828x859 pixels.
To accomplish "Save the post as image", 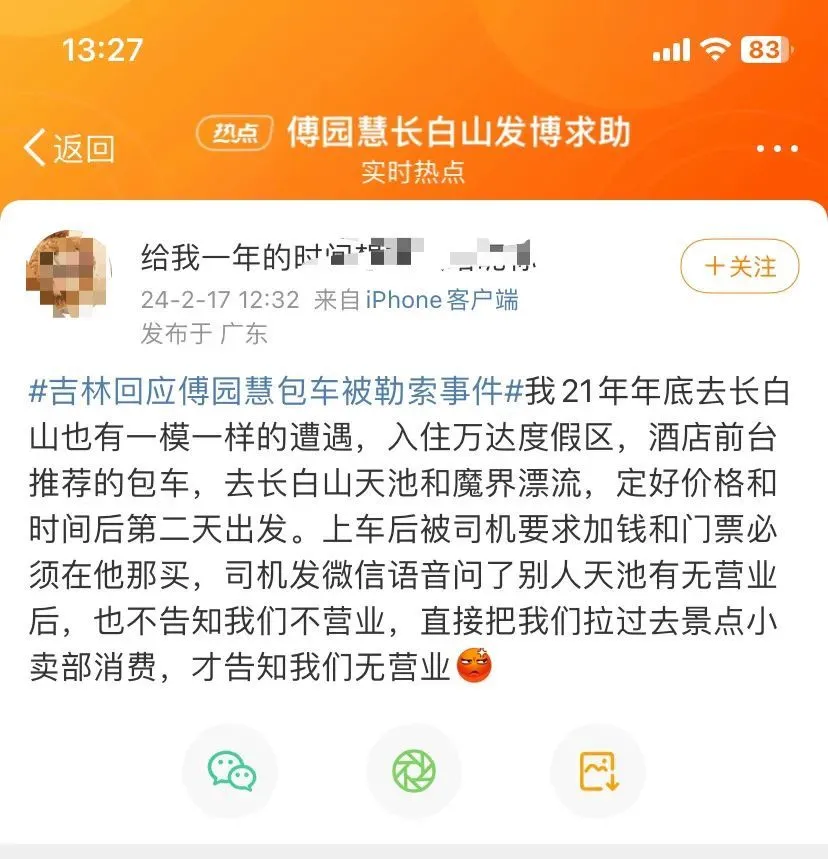I will pos(597,771).
